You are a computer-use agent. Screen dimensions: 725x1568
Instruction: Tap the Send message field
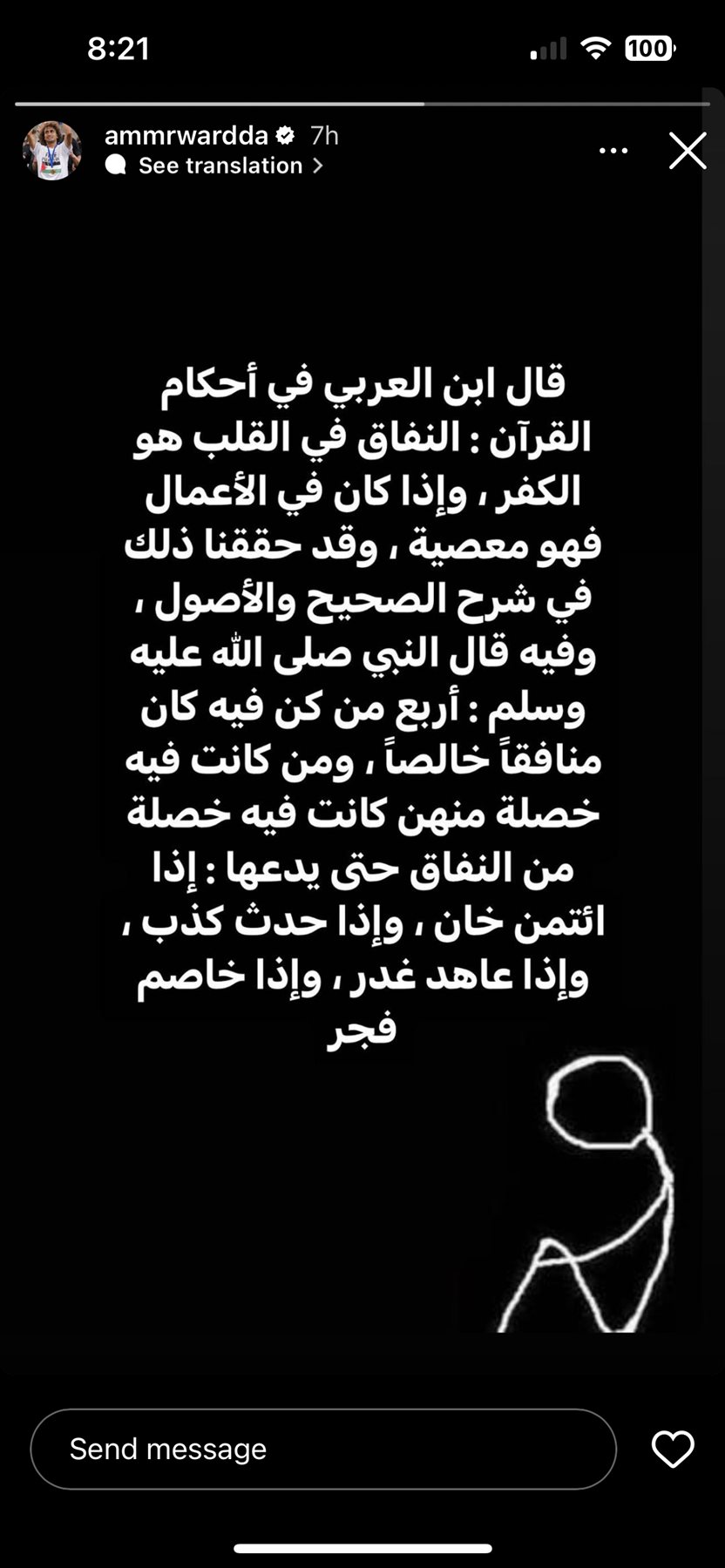point(323,1449)
